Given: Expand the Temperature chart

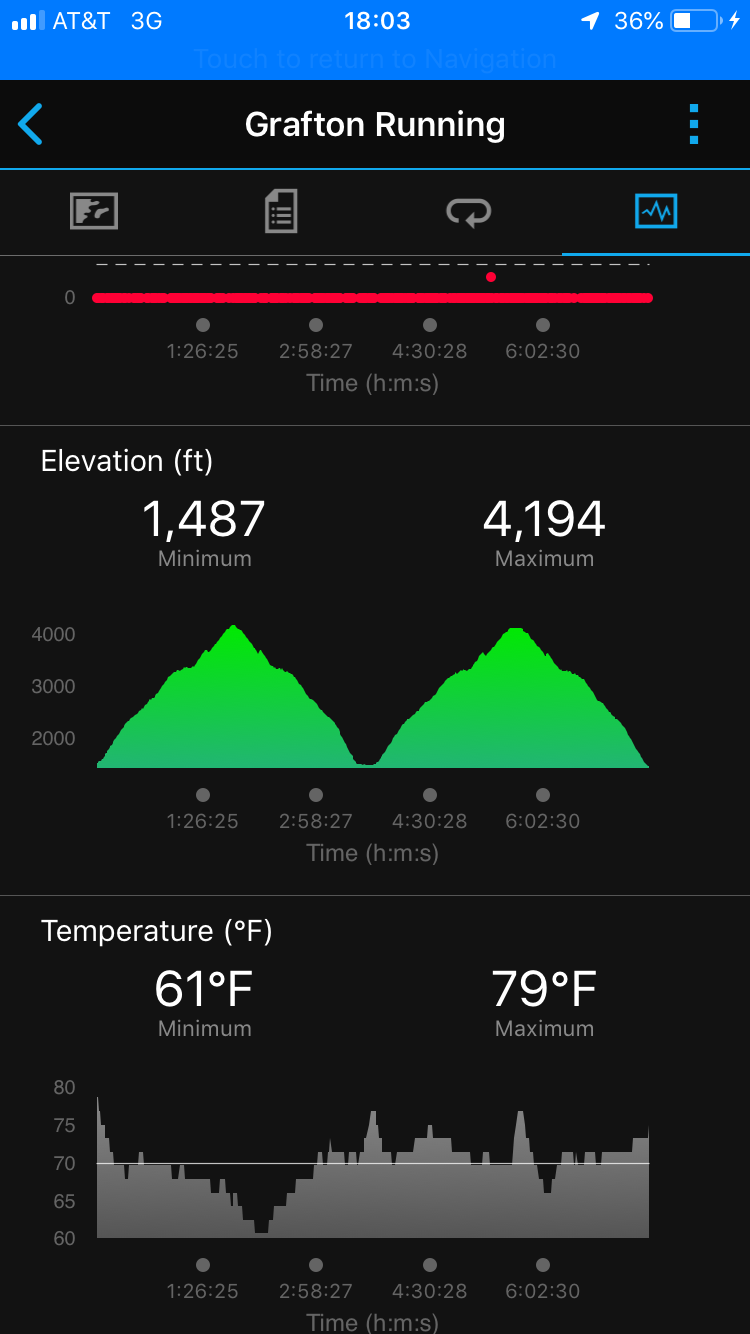Looking at the screenshot, I should pos(373,1165).
